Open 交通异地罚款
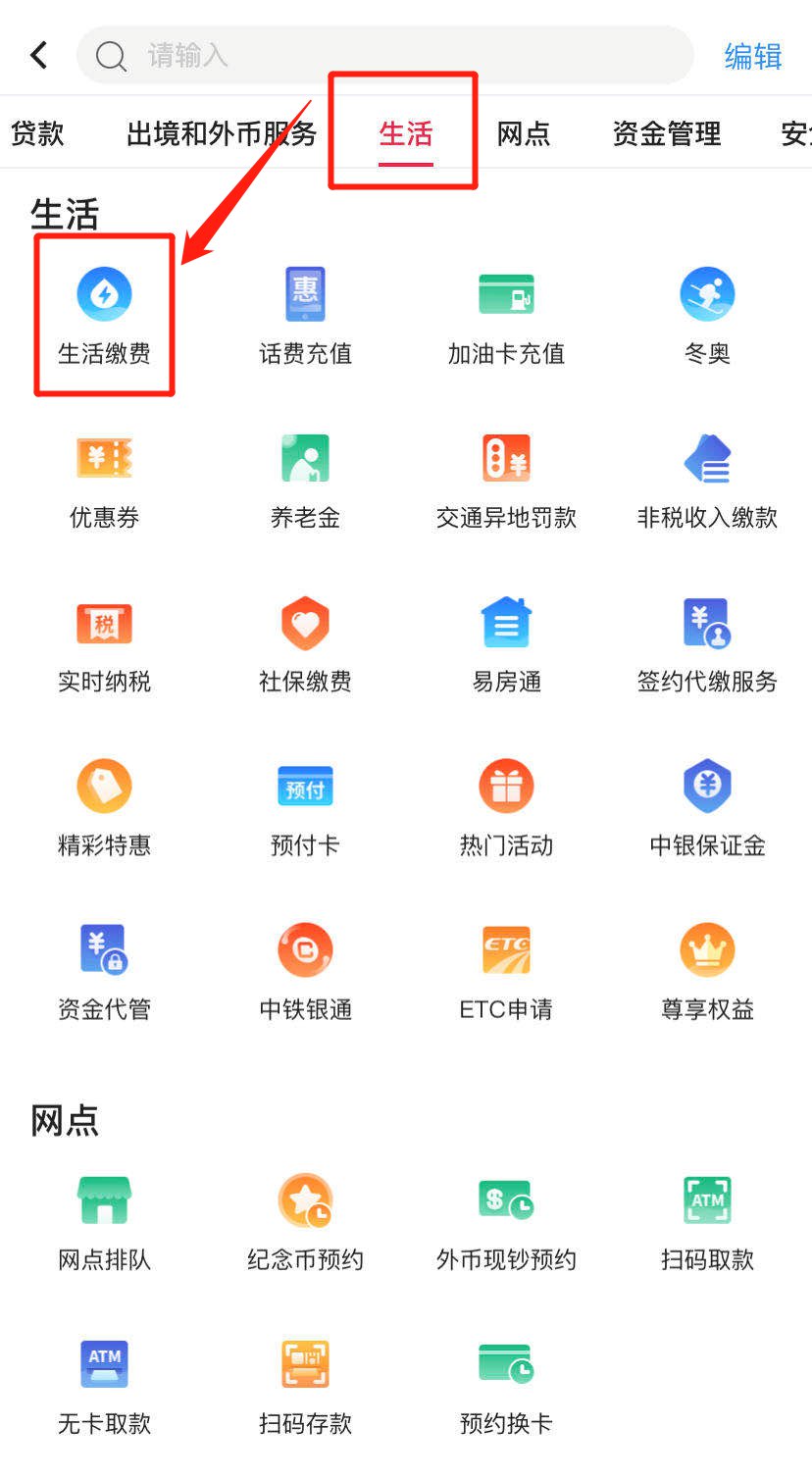This screenshot has height=1478, width=812. coord(506,479)
